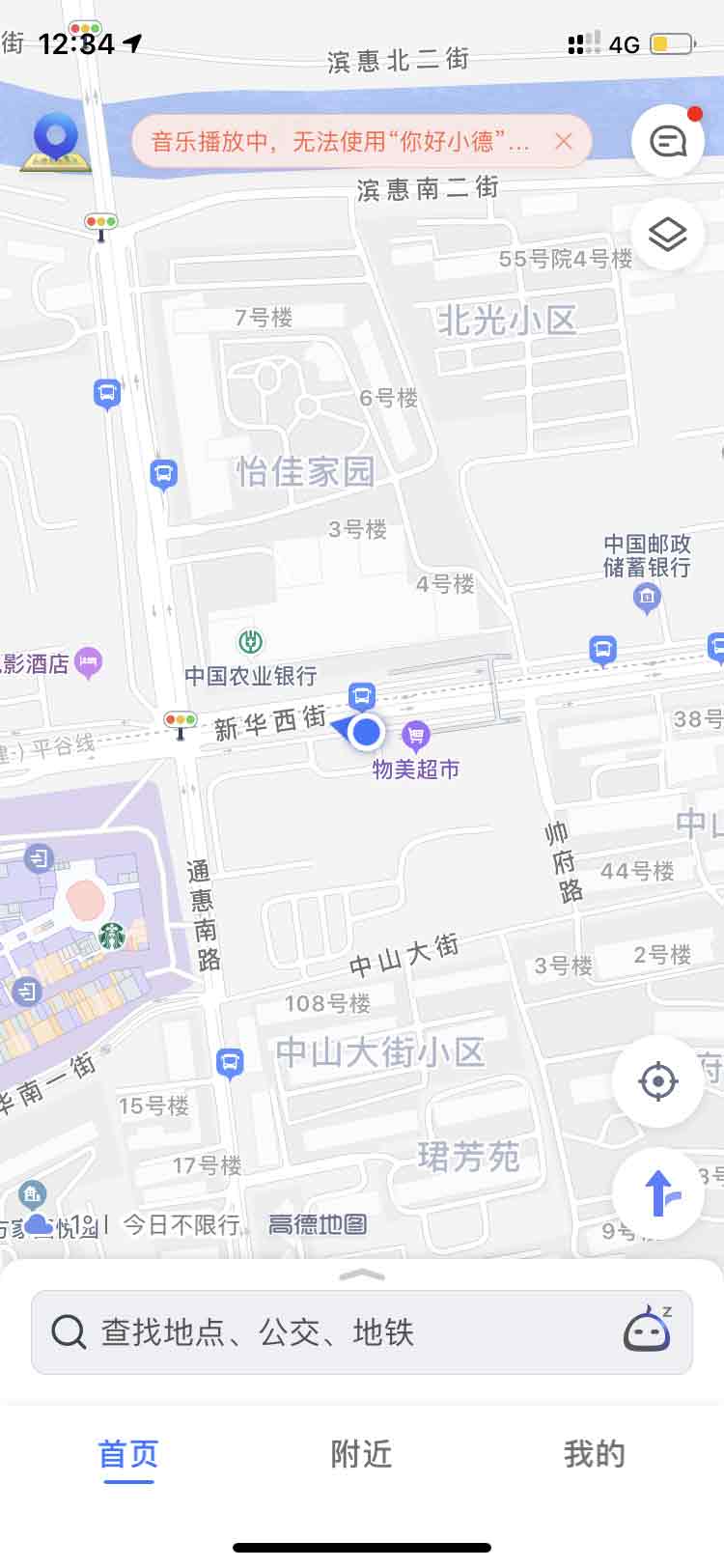Image resolution: width=724 pixels, height=1568 pixels.
Task: Tap the bus stop marker on 新华西街
Action: pos(362,695)
